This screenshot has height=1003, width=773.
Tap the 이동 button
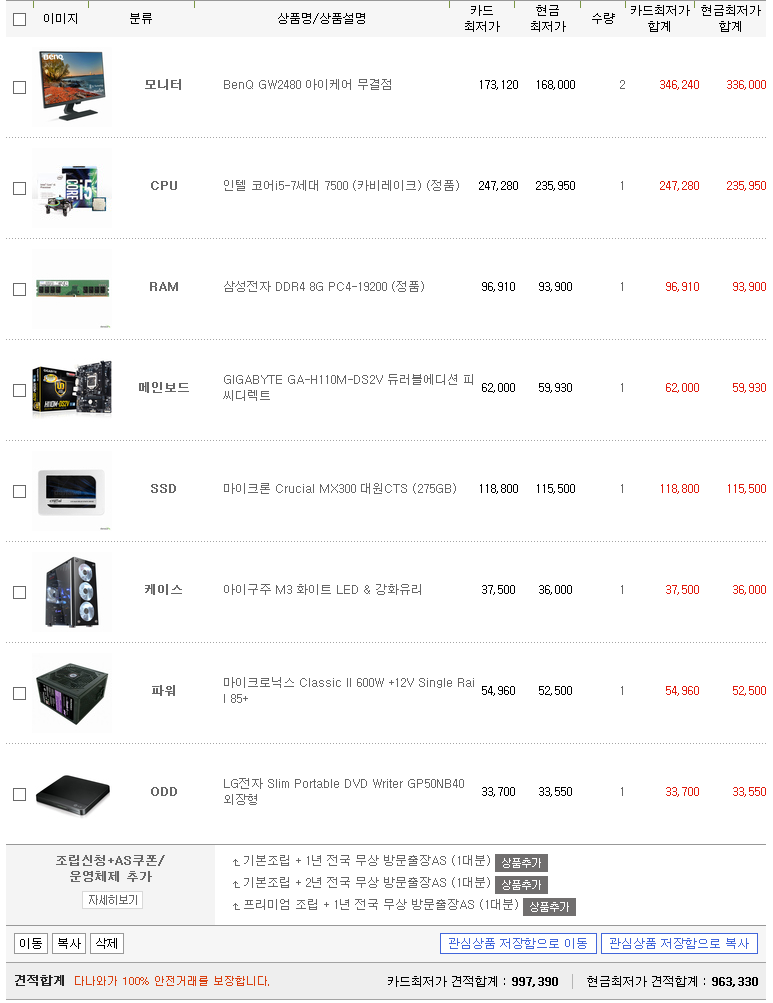pyautogui.click(x=30, y=943)
